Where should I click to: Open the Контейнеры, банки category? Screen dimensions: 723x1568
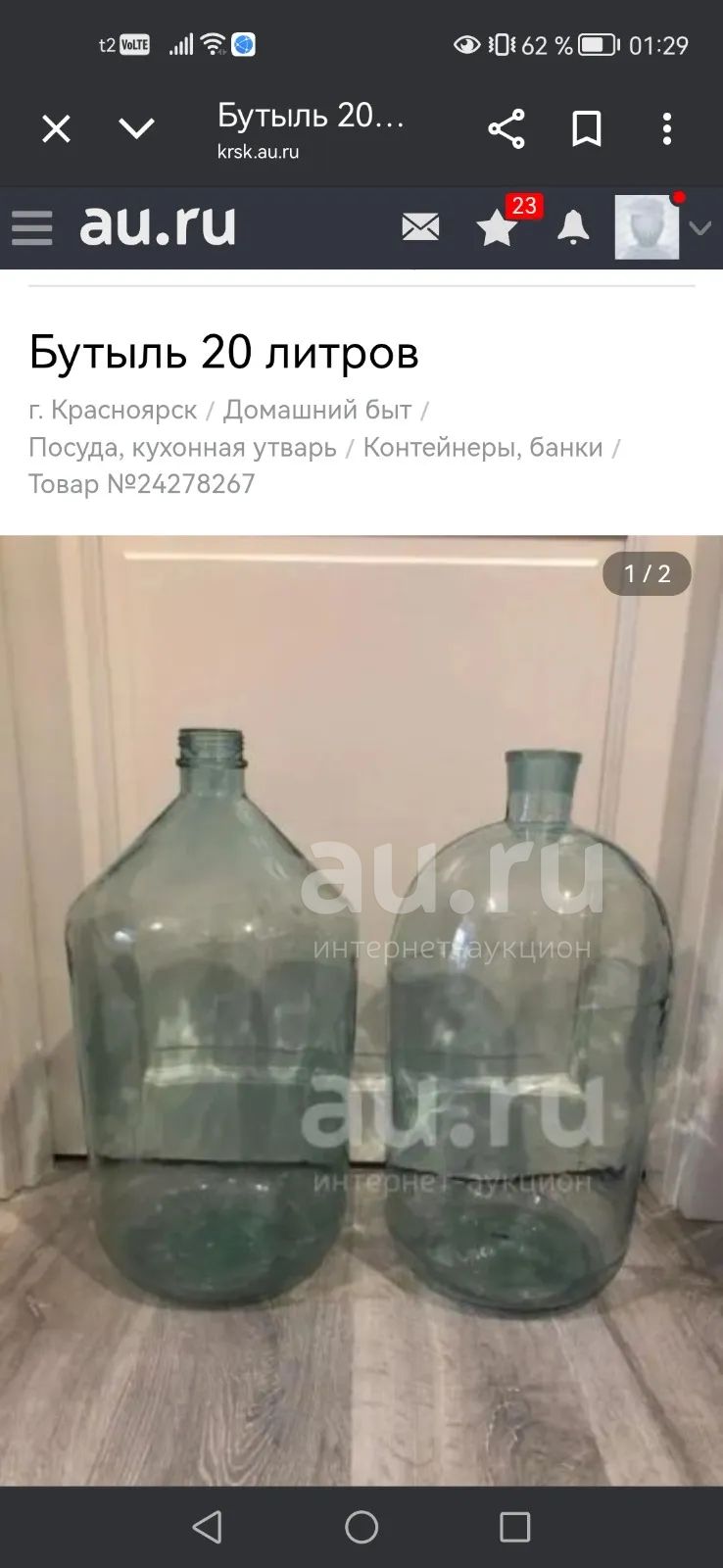pyautogui.click(x=483, y=448)
